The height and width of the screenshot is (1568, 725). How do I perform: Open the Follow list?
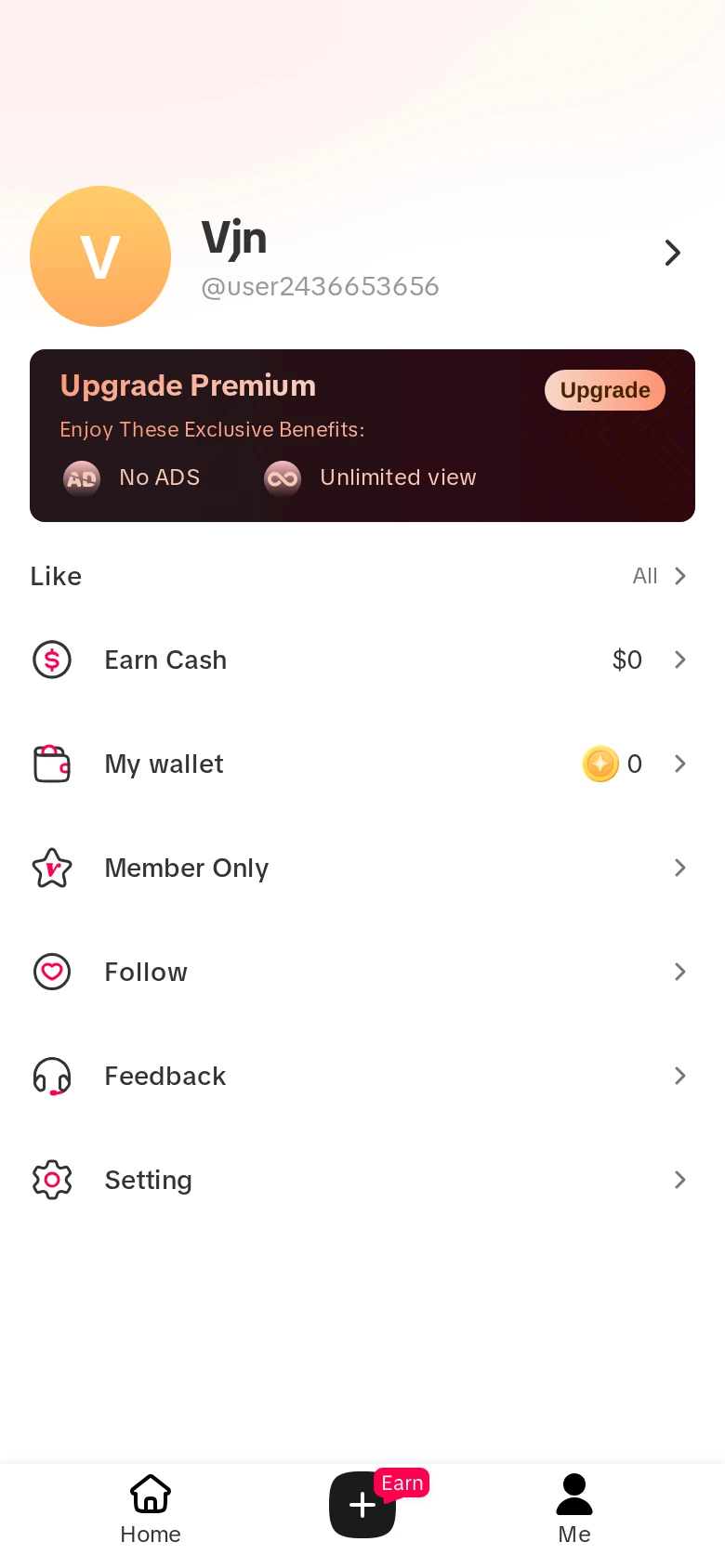coord(362,972)
